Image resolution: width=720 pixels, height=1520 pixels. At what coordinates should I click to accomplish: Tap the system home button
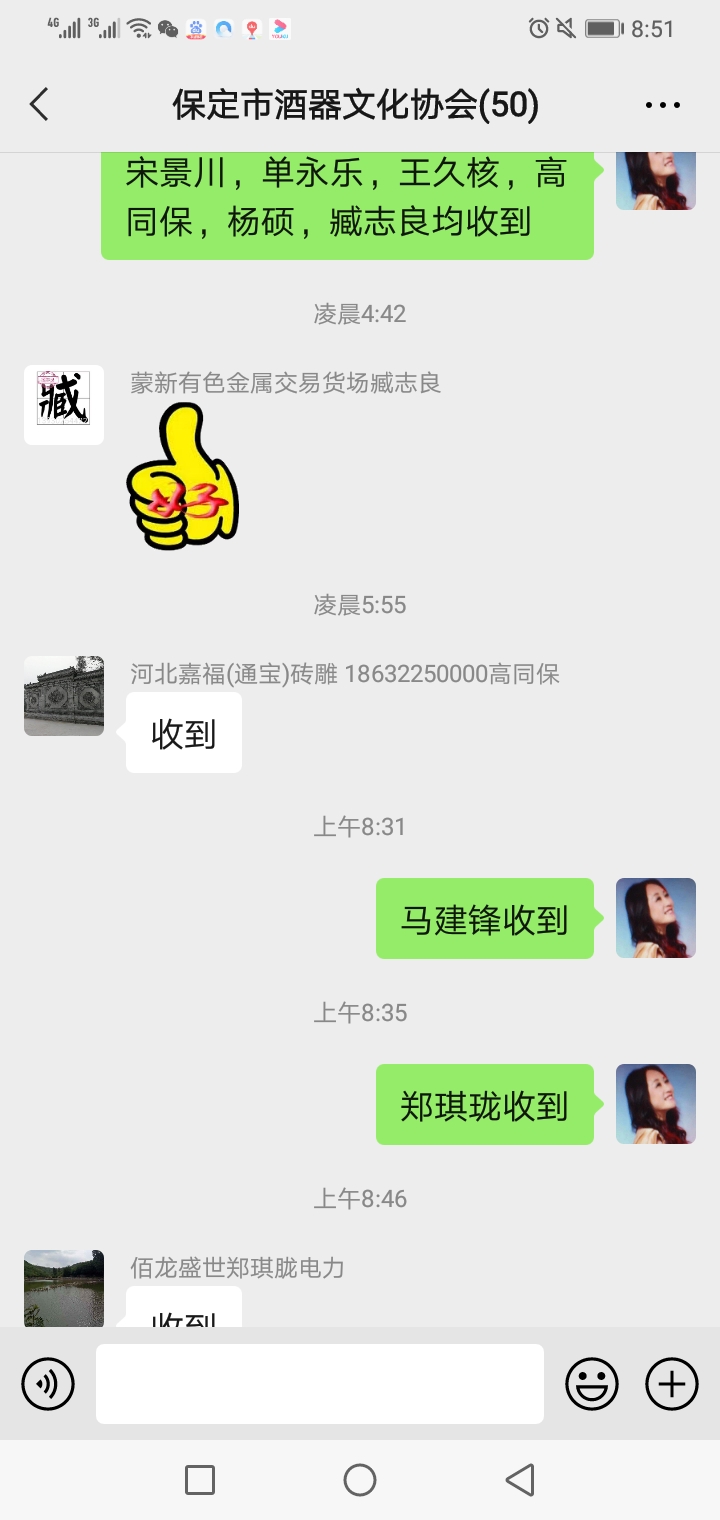tap(360, 1480)
